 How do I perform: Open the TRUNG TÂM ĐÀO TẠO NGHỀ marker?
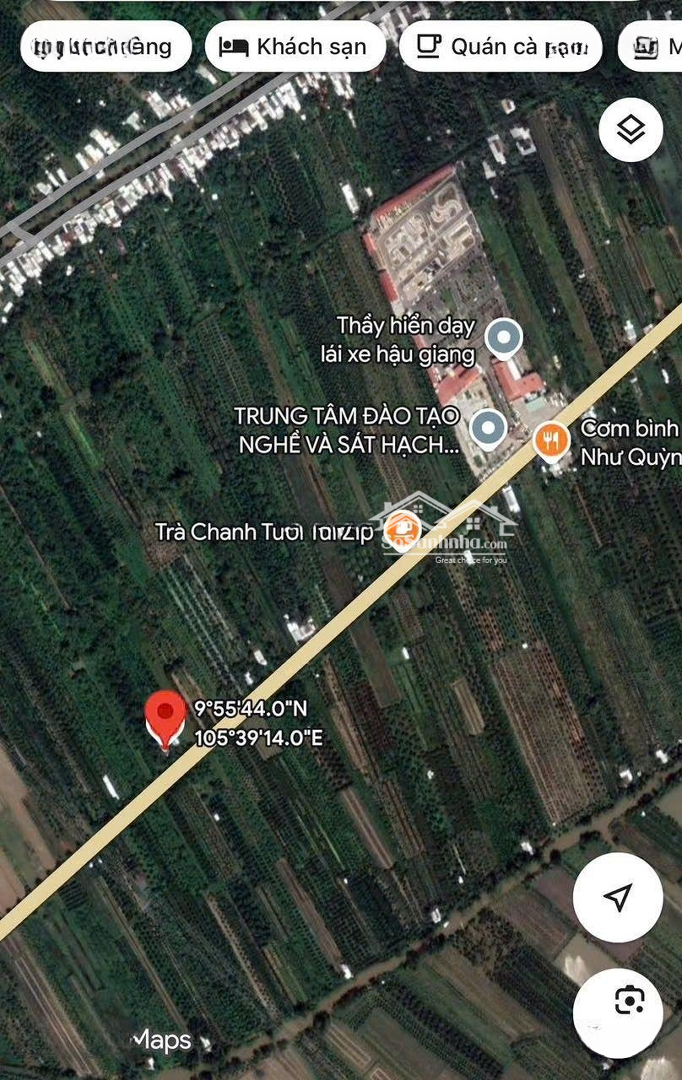488,428
